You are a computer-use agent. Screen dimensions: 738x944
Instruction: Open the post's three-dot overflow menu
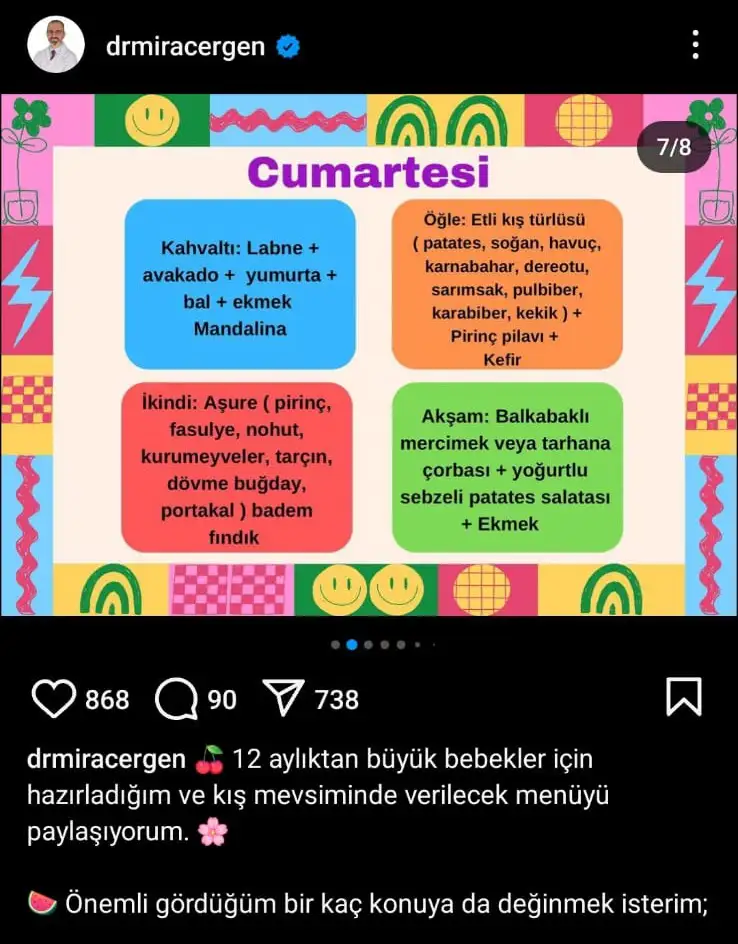click(695, 45)
